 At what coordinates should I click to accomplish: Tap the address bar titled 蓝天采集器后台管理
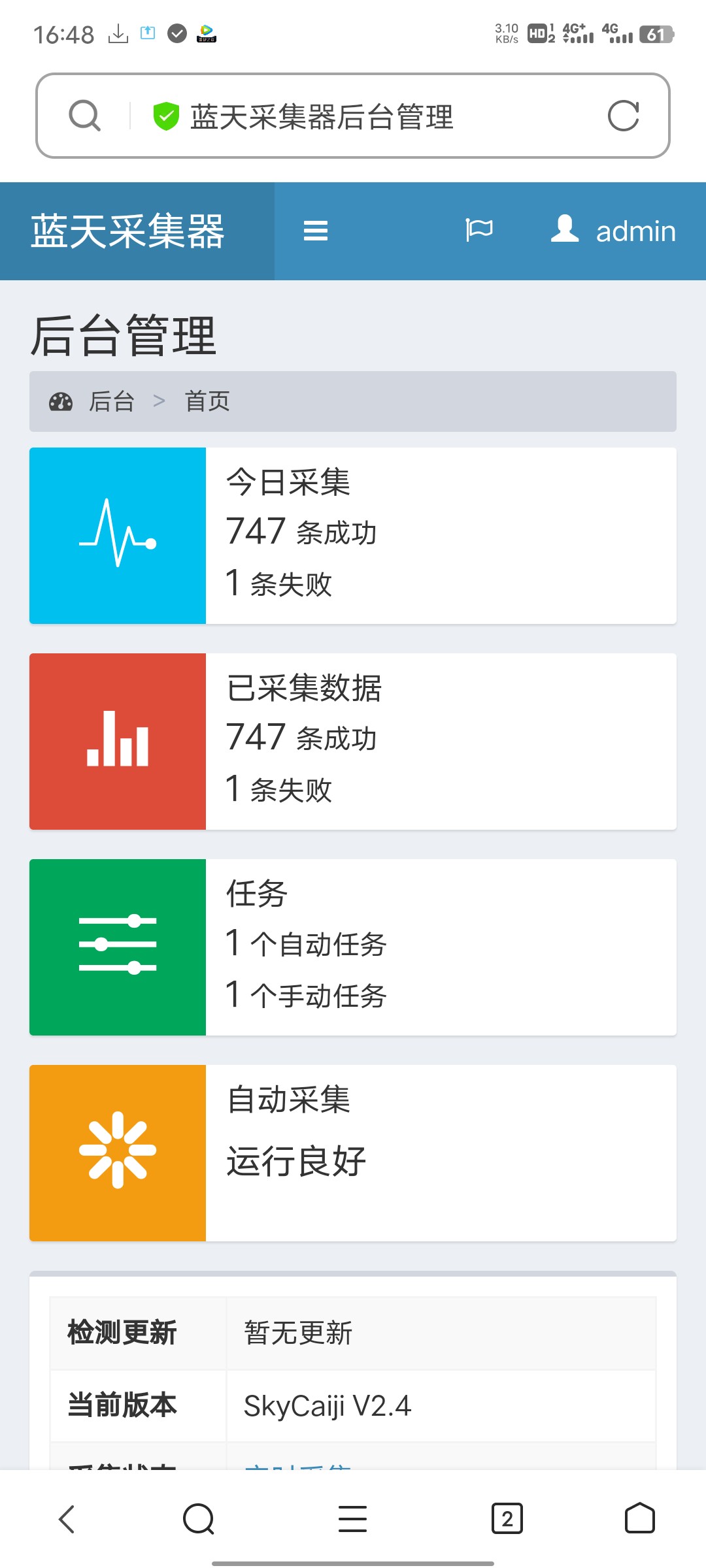point(353,116)
